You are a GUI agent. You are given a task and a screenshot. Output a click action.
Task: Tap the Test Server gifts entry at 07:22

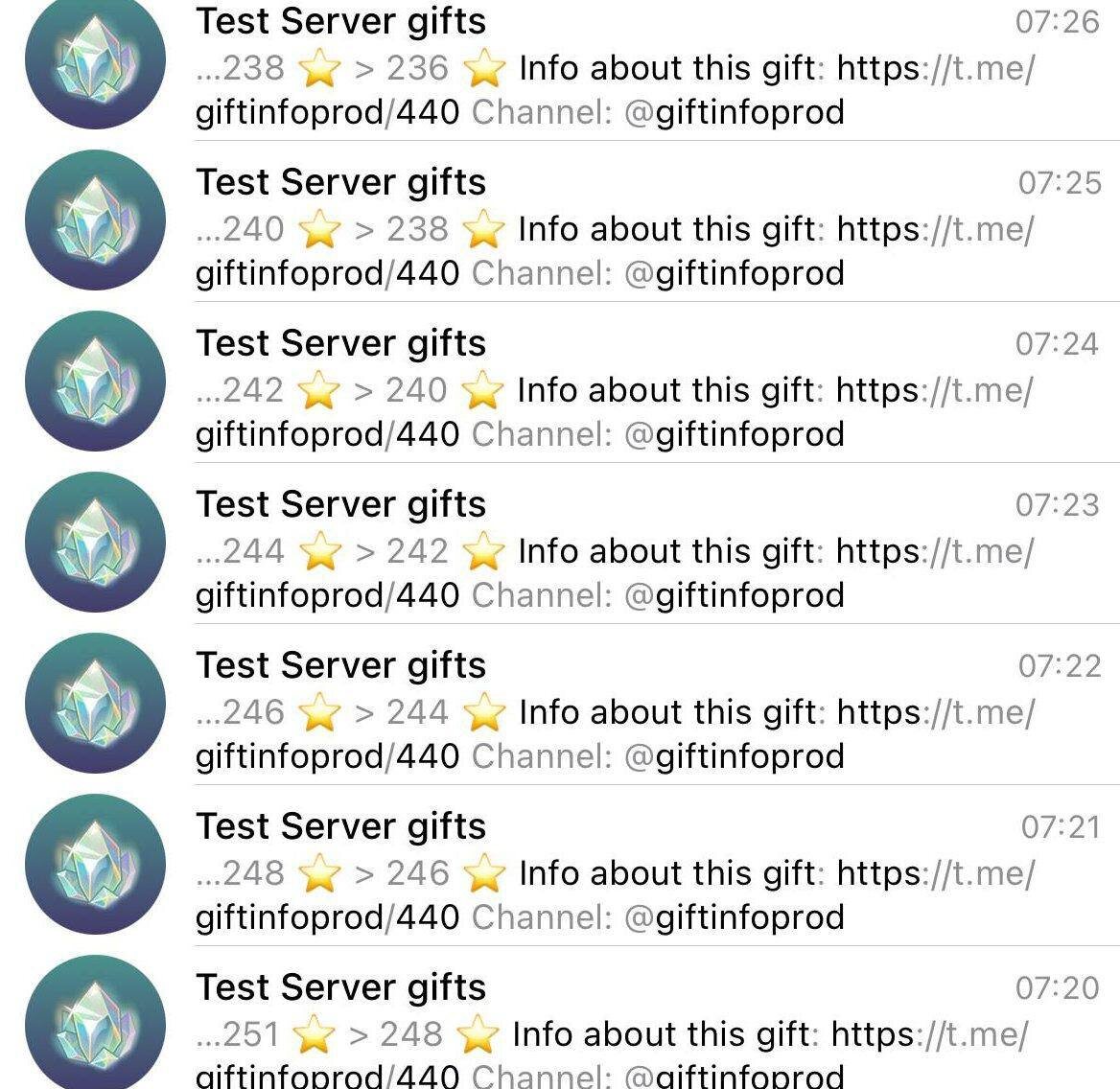[560, 704]
